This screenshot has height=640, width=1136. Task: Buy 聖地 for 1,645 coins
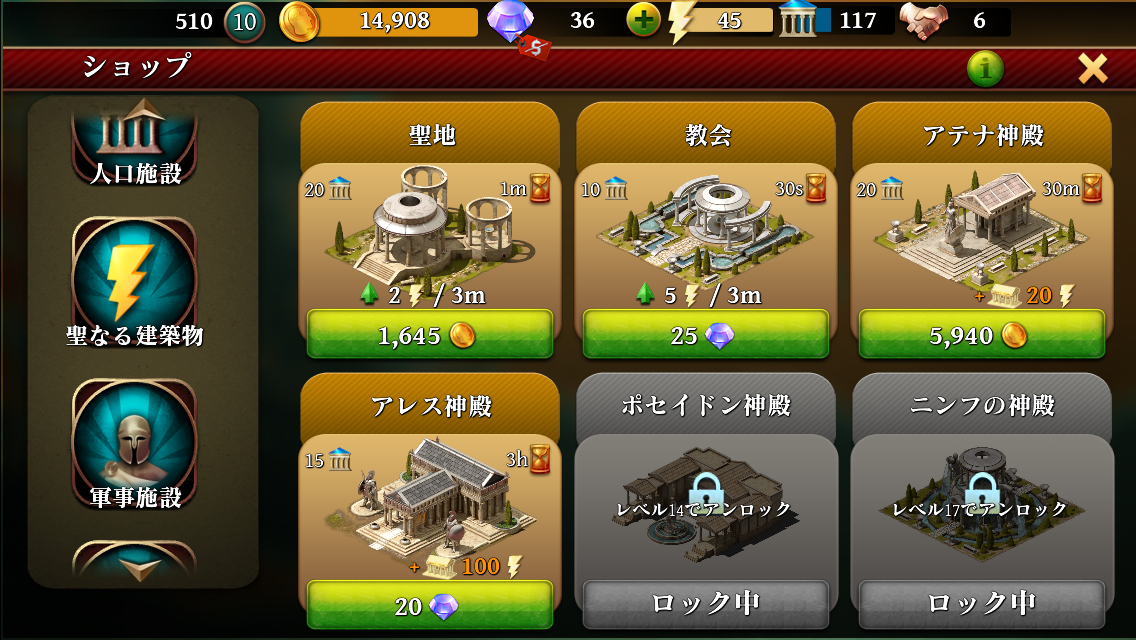pyautogui.click(x=430, y=335)
